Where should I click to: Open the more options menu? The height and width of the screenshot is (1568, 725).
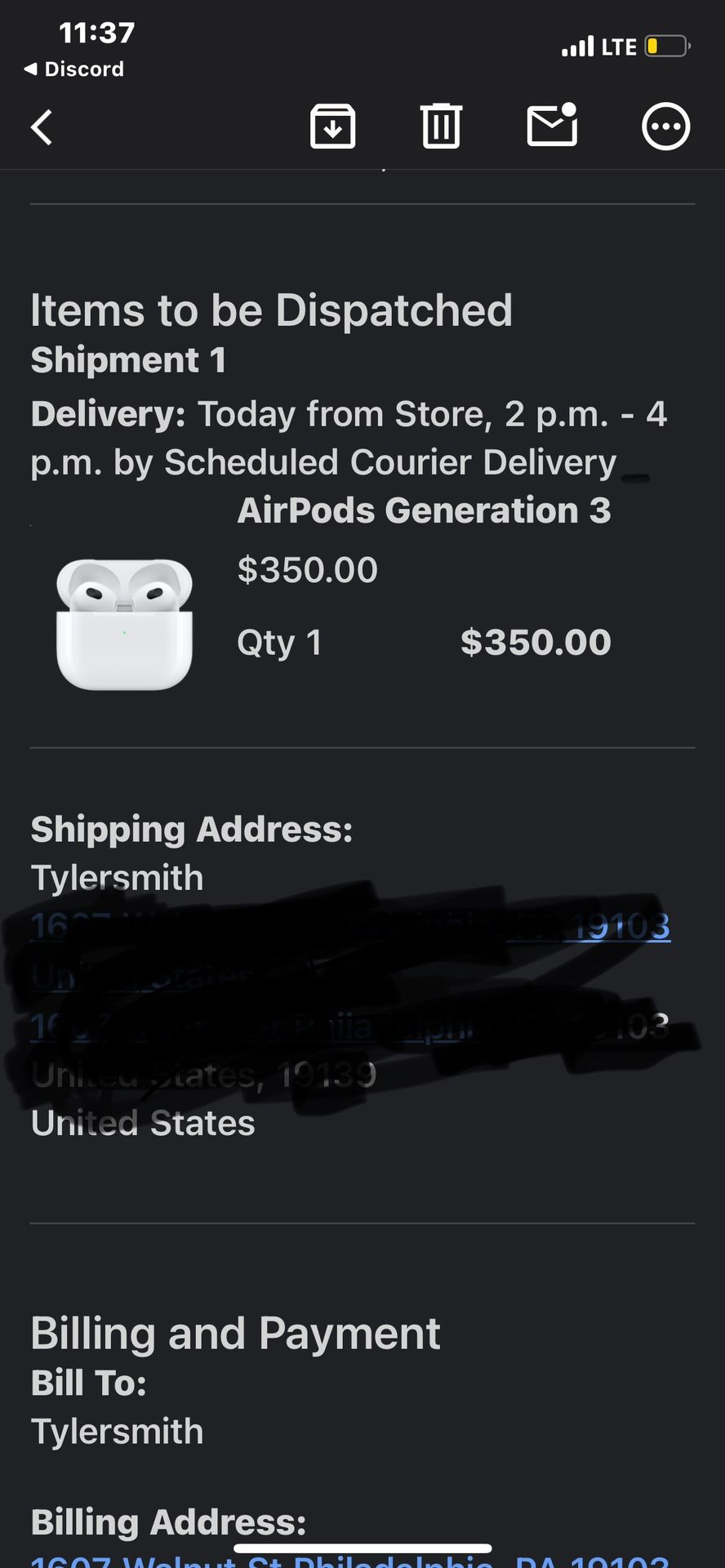point(665,127)
